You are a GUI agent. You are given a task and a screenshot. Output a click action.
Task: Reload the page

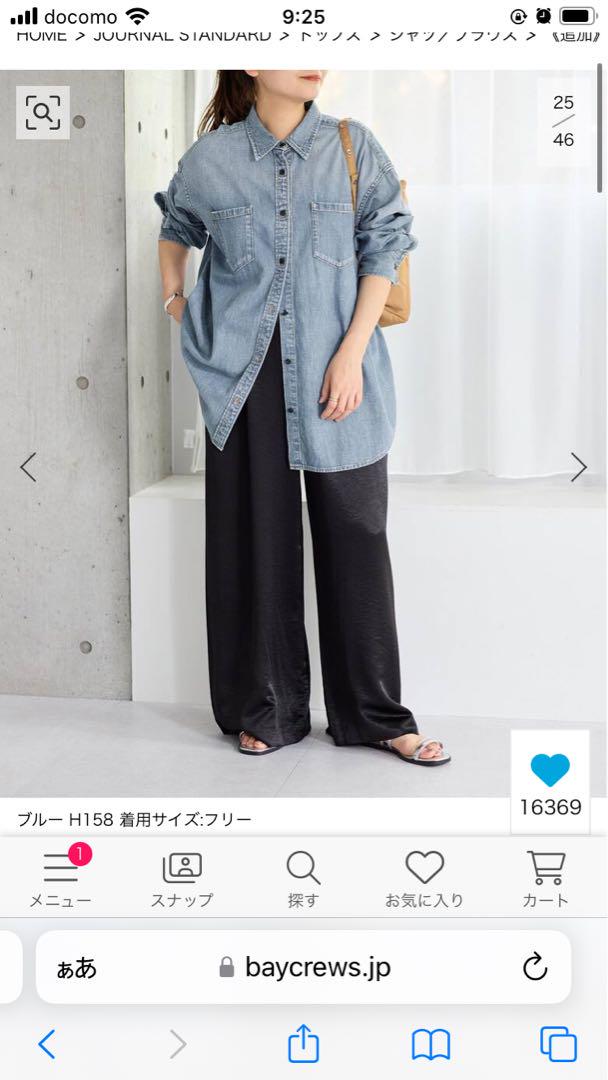point(535,968)
